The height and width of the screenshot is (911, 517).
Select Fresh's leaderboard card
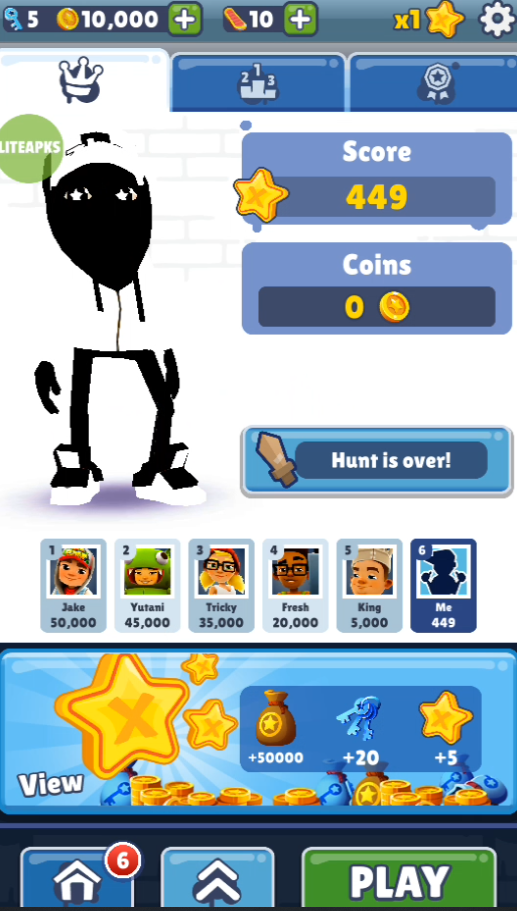tap(295, 586)
